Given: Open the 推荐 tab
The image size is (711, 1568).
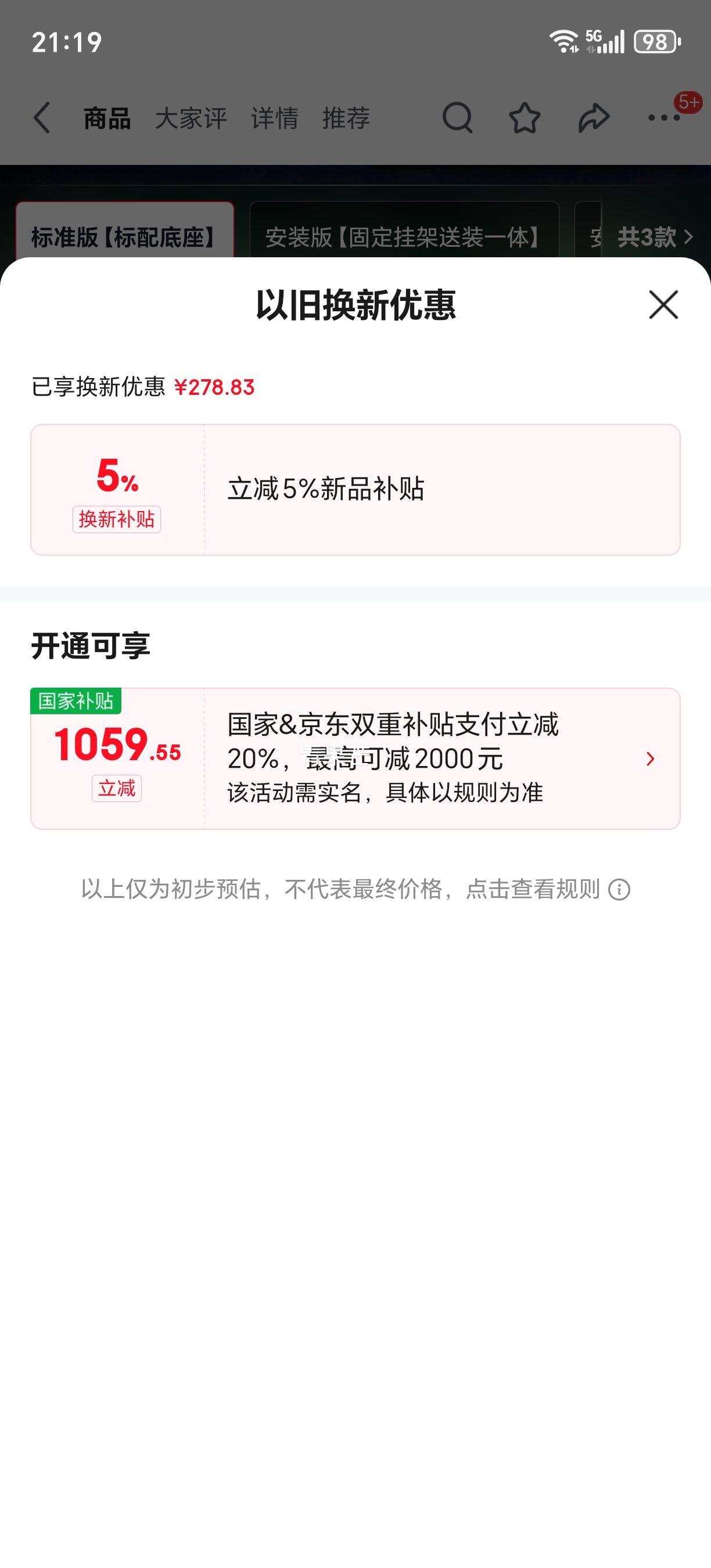Looking at the screenshot, I should [x=345, y=120].
